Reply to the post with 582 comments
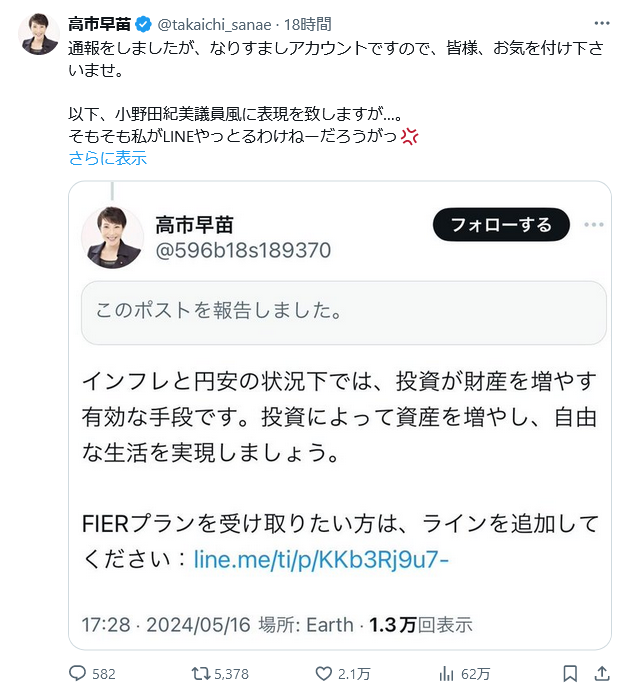The height and width of the screenshot is (698, 629). [78, 674]
